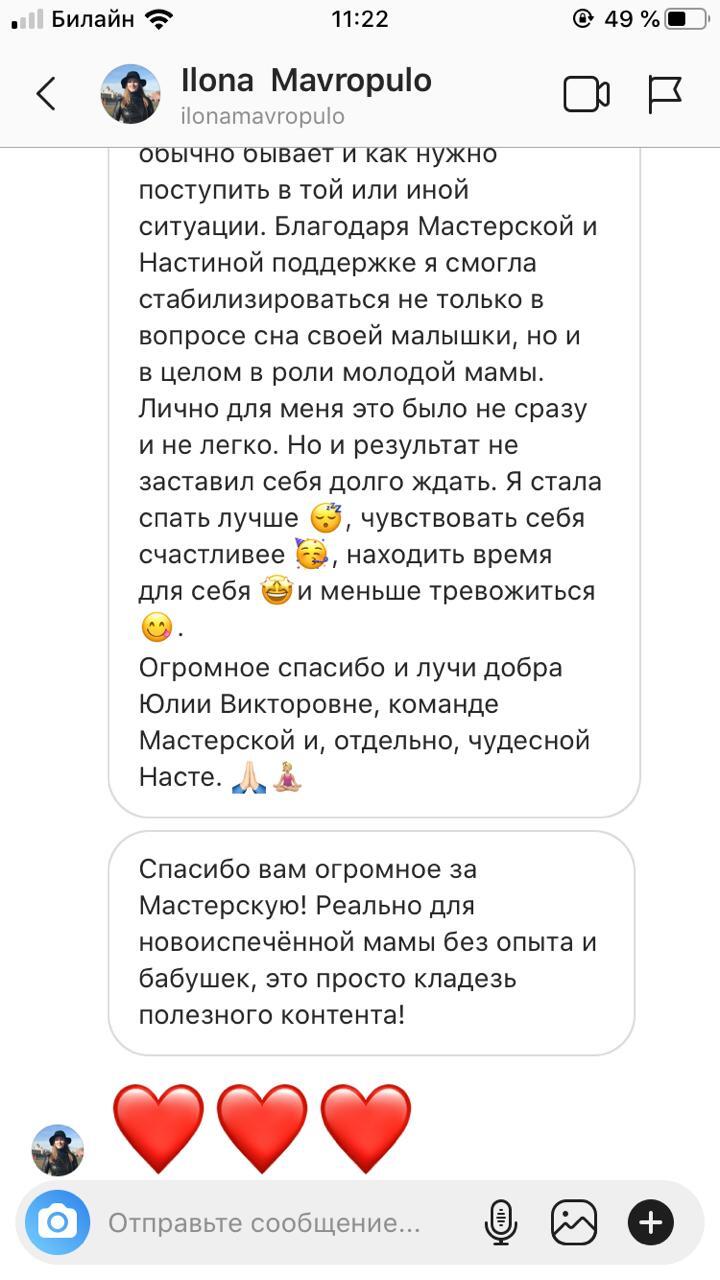Open the plus attachments menu
The height and width of the screenshot is (1280, 720).
[x=651, y=1222]
